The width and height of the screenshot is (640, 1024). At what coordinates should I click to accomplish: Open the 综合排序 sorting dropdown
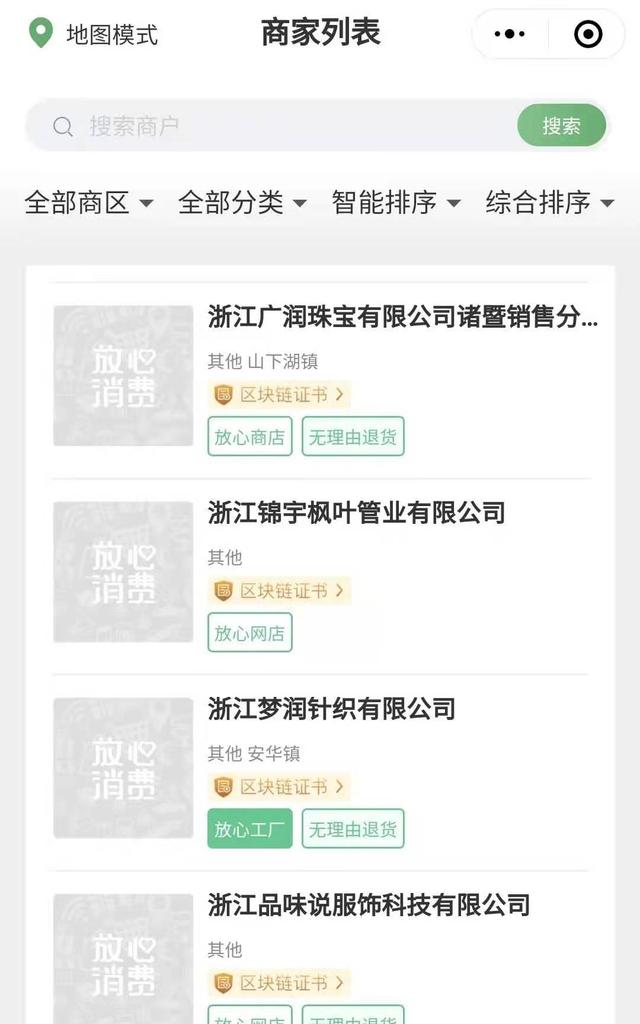(550, 202)
